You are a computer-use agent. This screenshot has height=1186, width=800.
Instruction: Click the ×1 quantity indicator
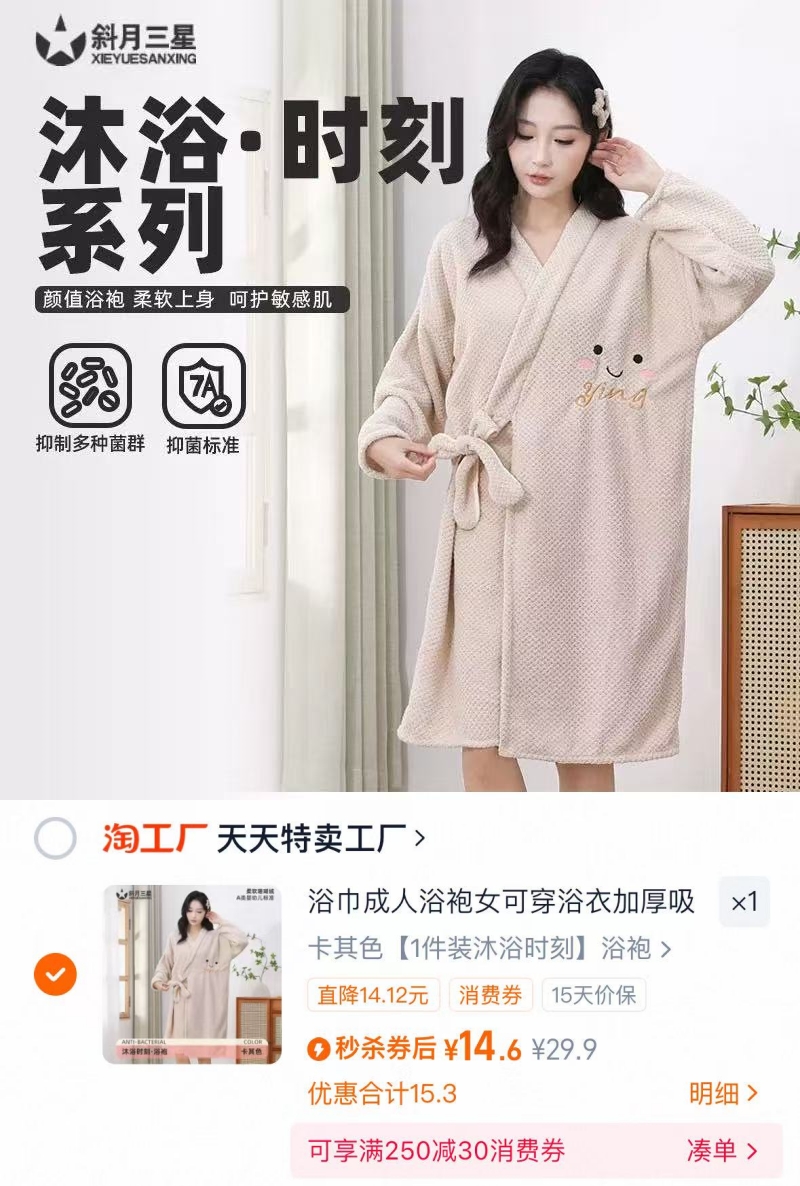(x=745, y=903)
